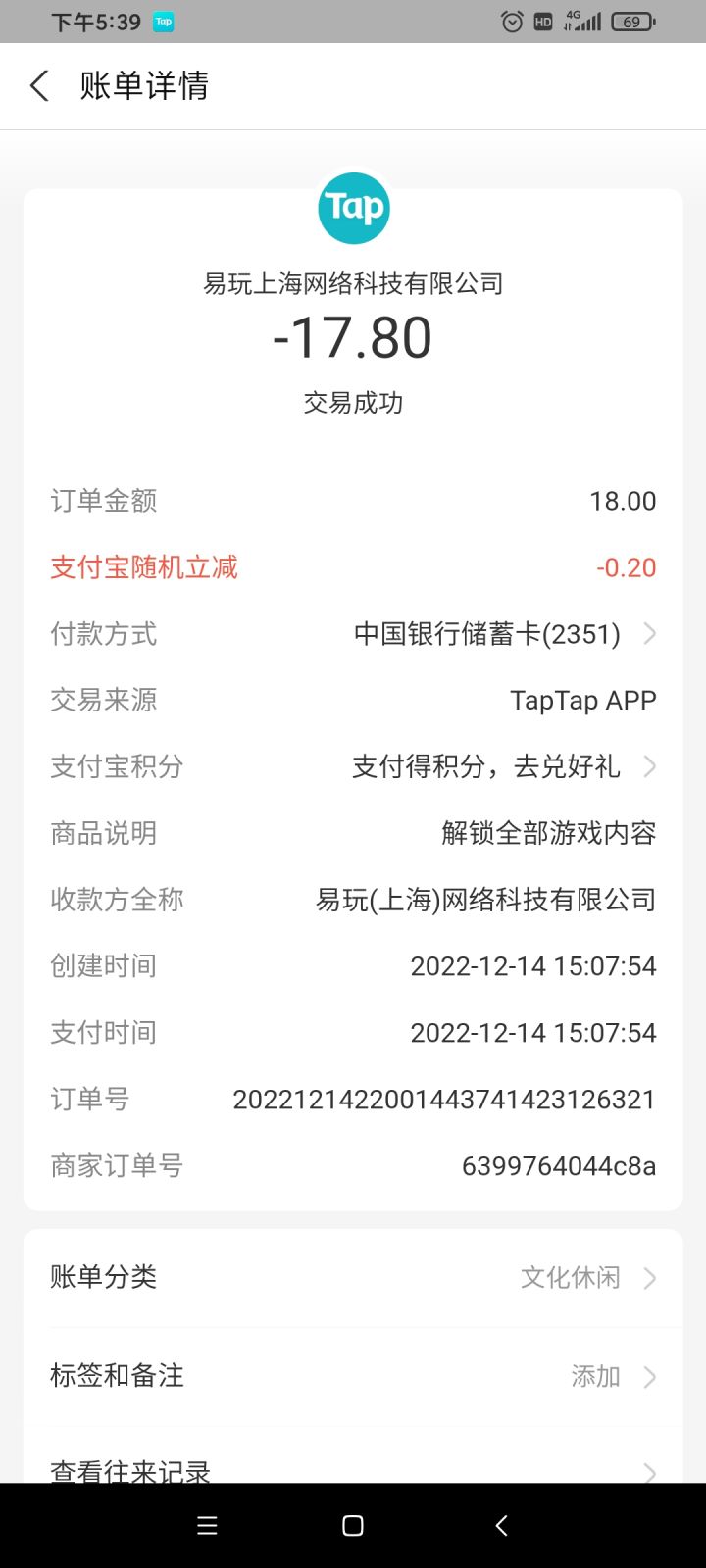Select the 文化休闲 bill category
The height and width of the screenshot is (1568, 706).
pos(570,1278)
